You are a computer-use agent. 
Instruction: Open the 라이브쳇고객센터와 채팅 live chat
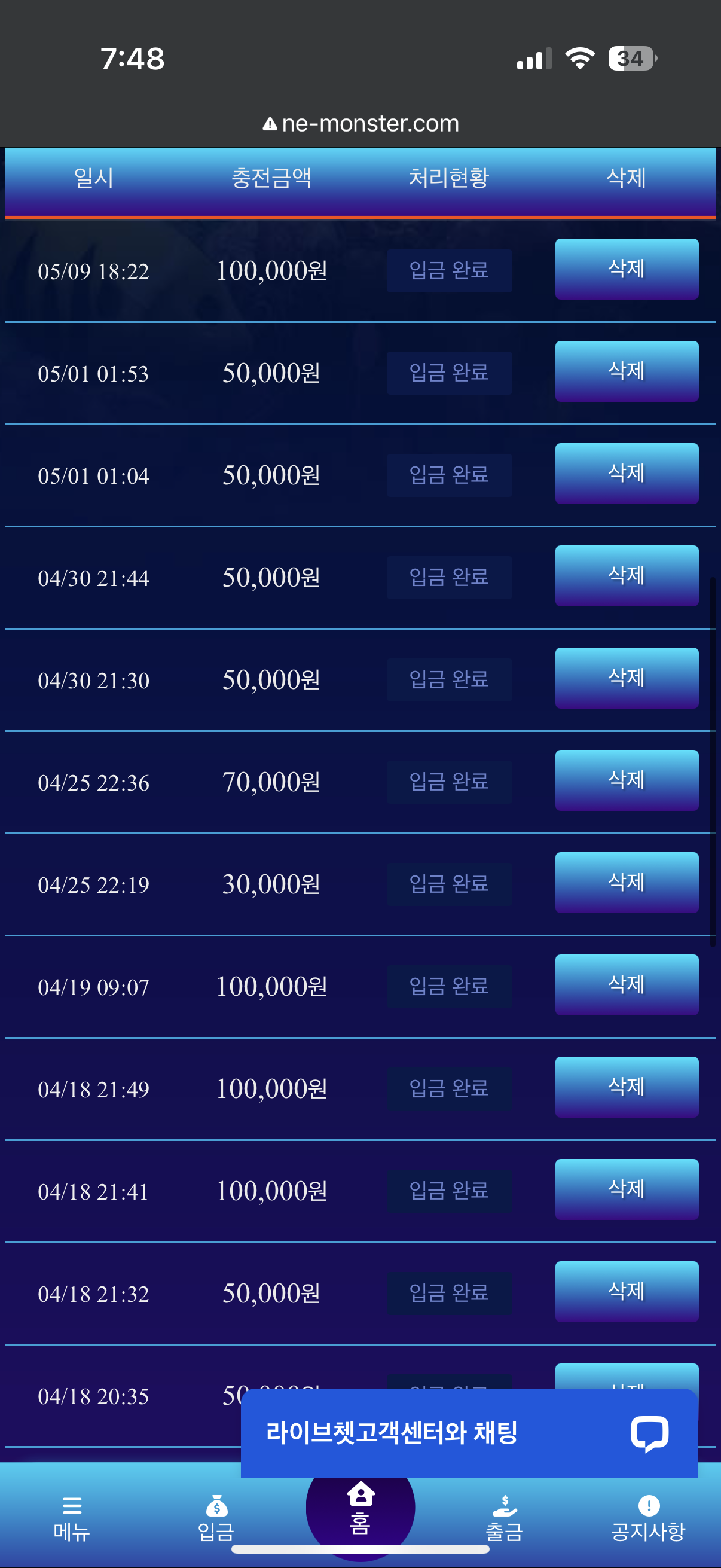pos(469,1433)
